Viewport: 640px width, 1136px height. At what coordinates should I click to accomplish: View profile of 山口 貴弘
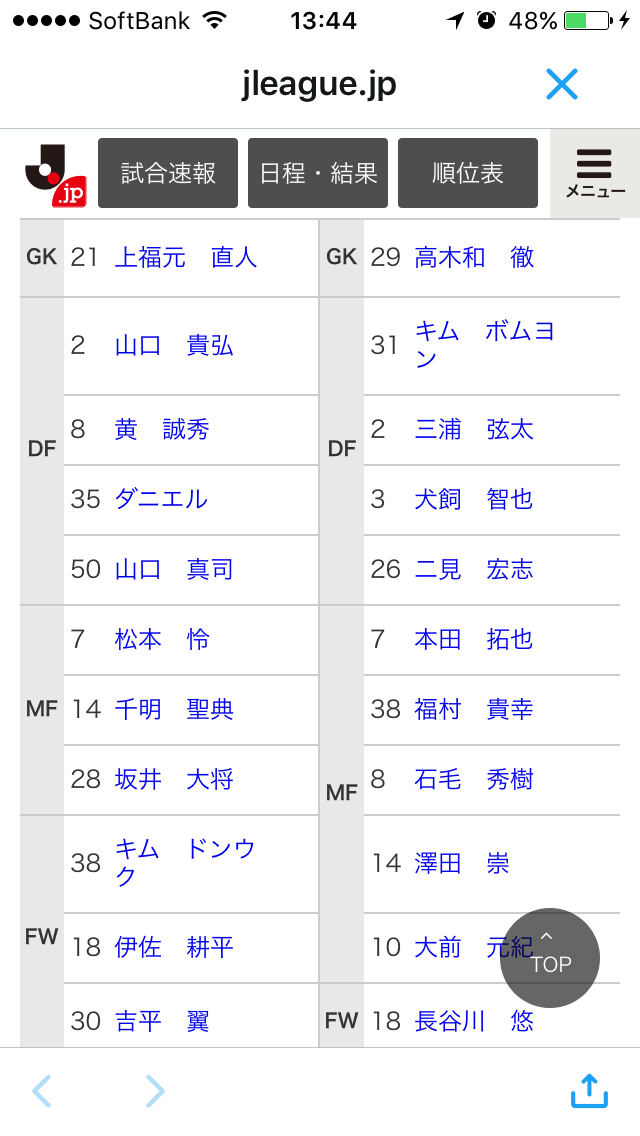[174, 346]
